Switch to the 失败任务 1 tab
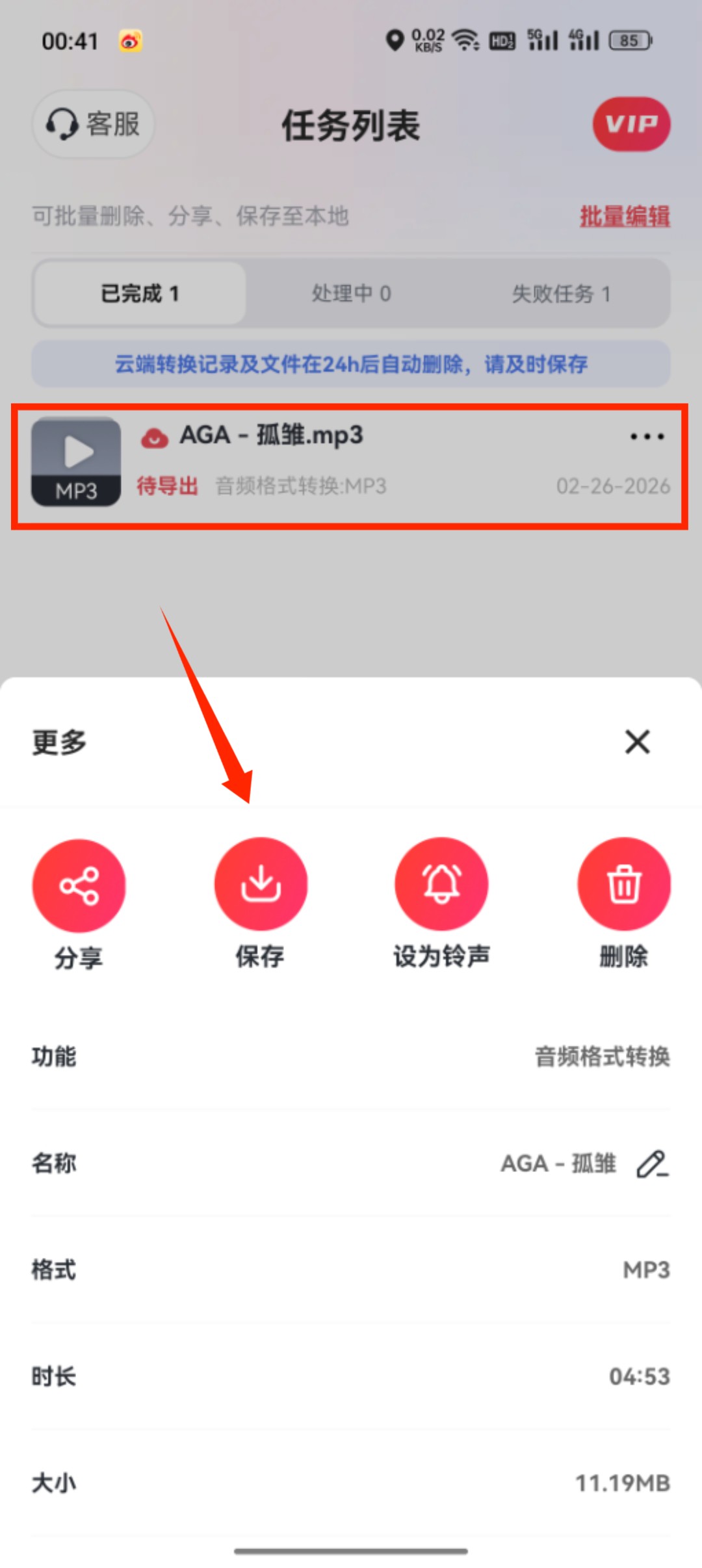The image size is (702, 1568). point(560,293)
